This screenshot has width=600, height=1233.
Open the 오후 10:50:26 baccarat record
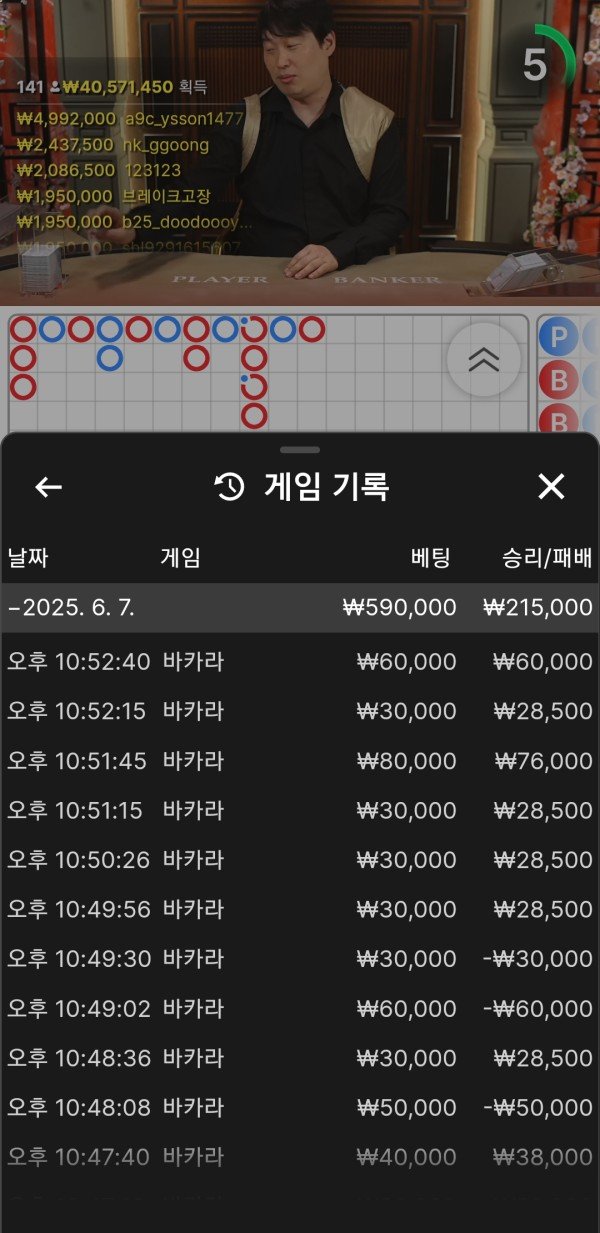(x=300, y=860)
